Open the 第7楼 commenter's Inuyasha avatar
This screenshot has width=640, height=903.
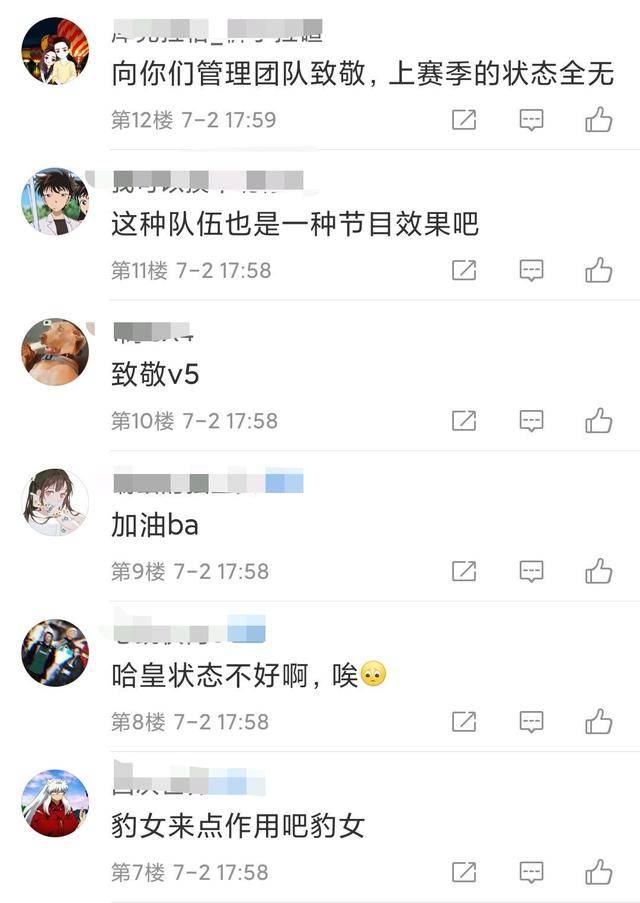55,802
